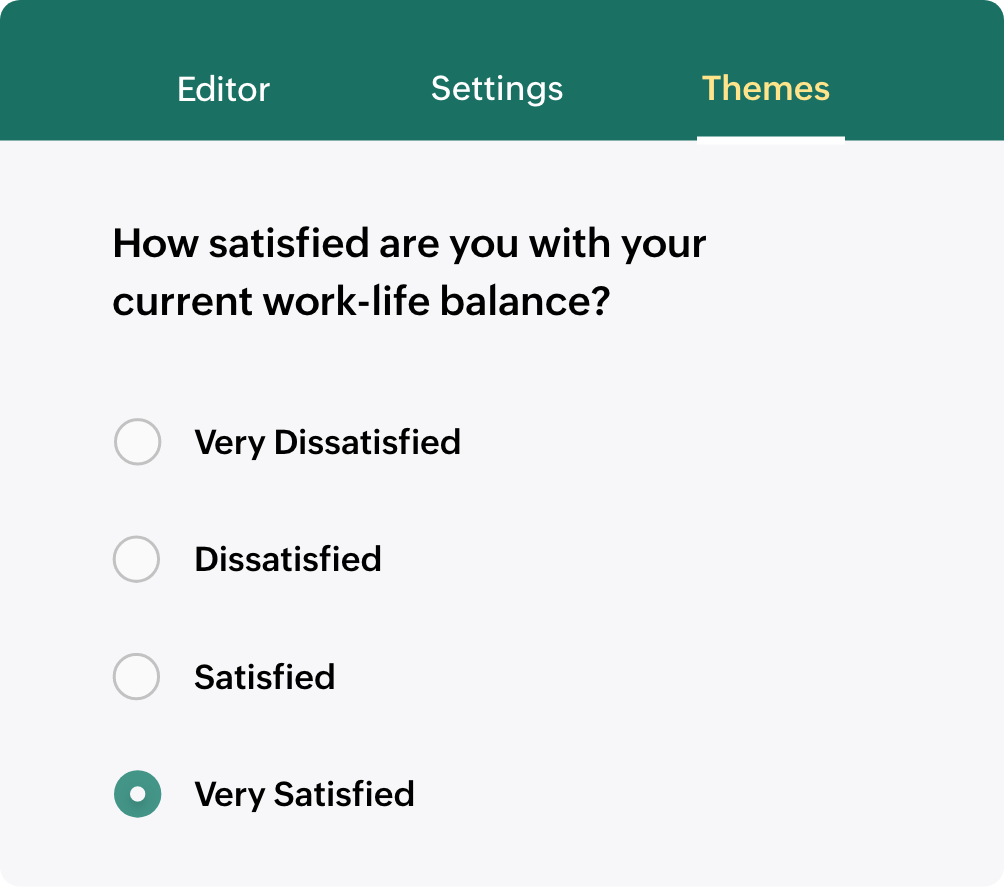Image resolution: width=1004 pixels, height=887 pixels.
Task: Pick the Satisfied answer
Action: (137, 677)
